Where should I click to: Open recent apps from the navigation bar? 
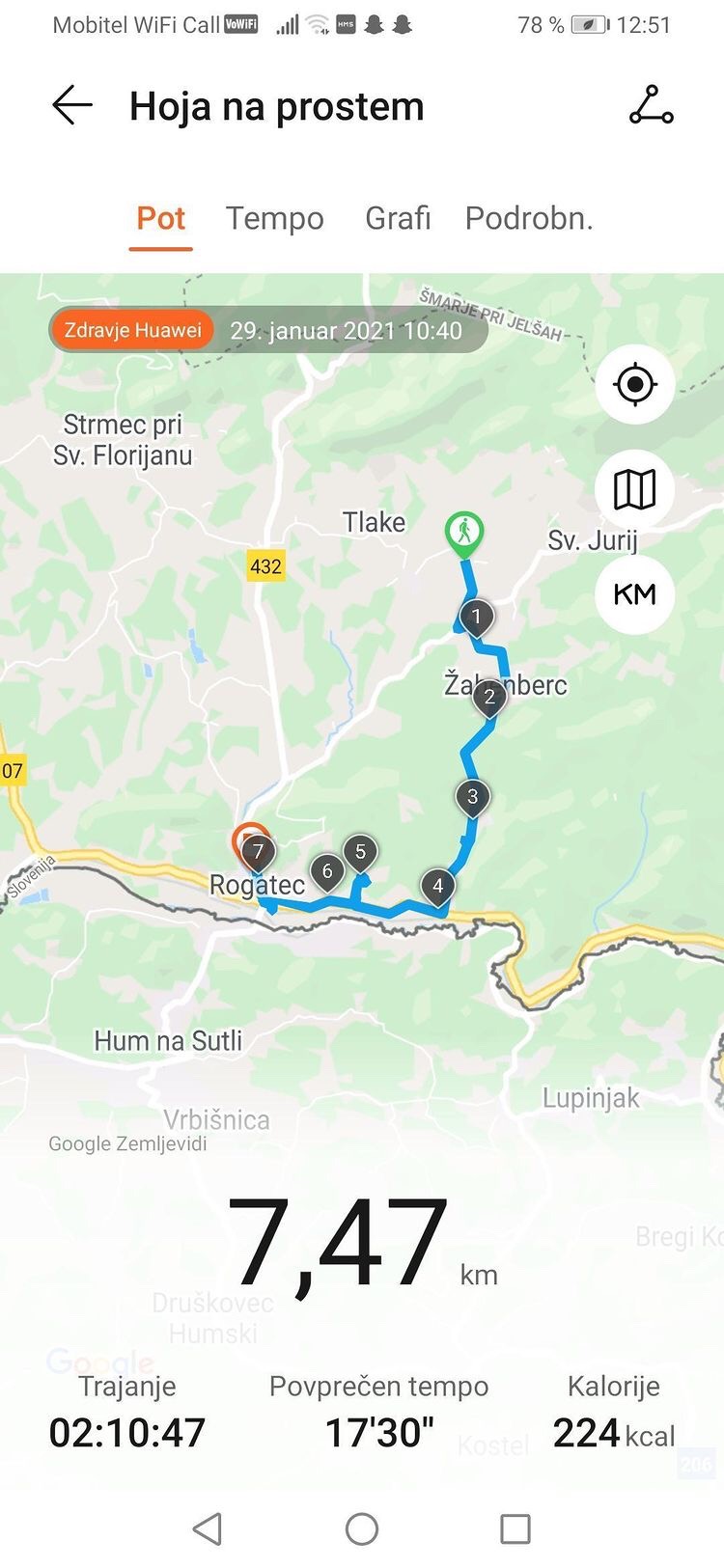515,1528
